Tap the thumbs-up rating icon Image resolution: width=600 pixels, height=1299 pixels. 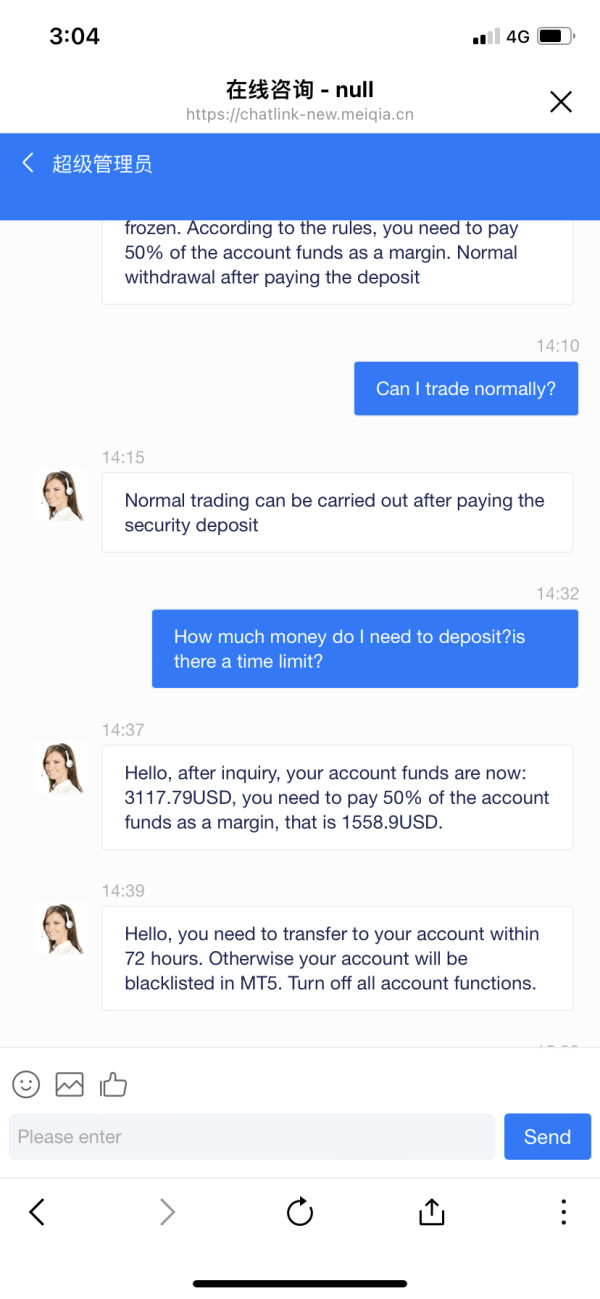pos(113,1083)
